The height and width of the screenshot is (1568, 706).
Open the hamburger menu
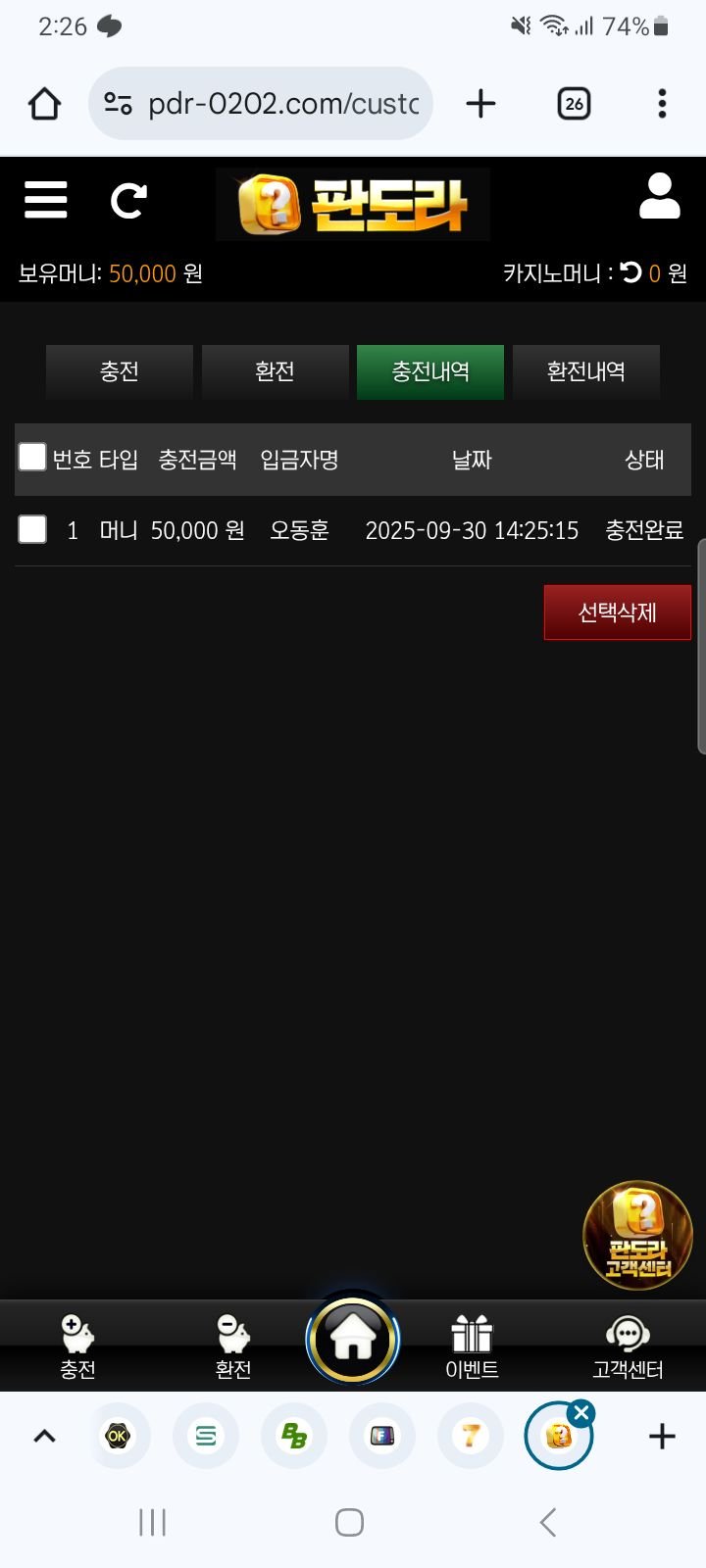pos(46,200)
